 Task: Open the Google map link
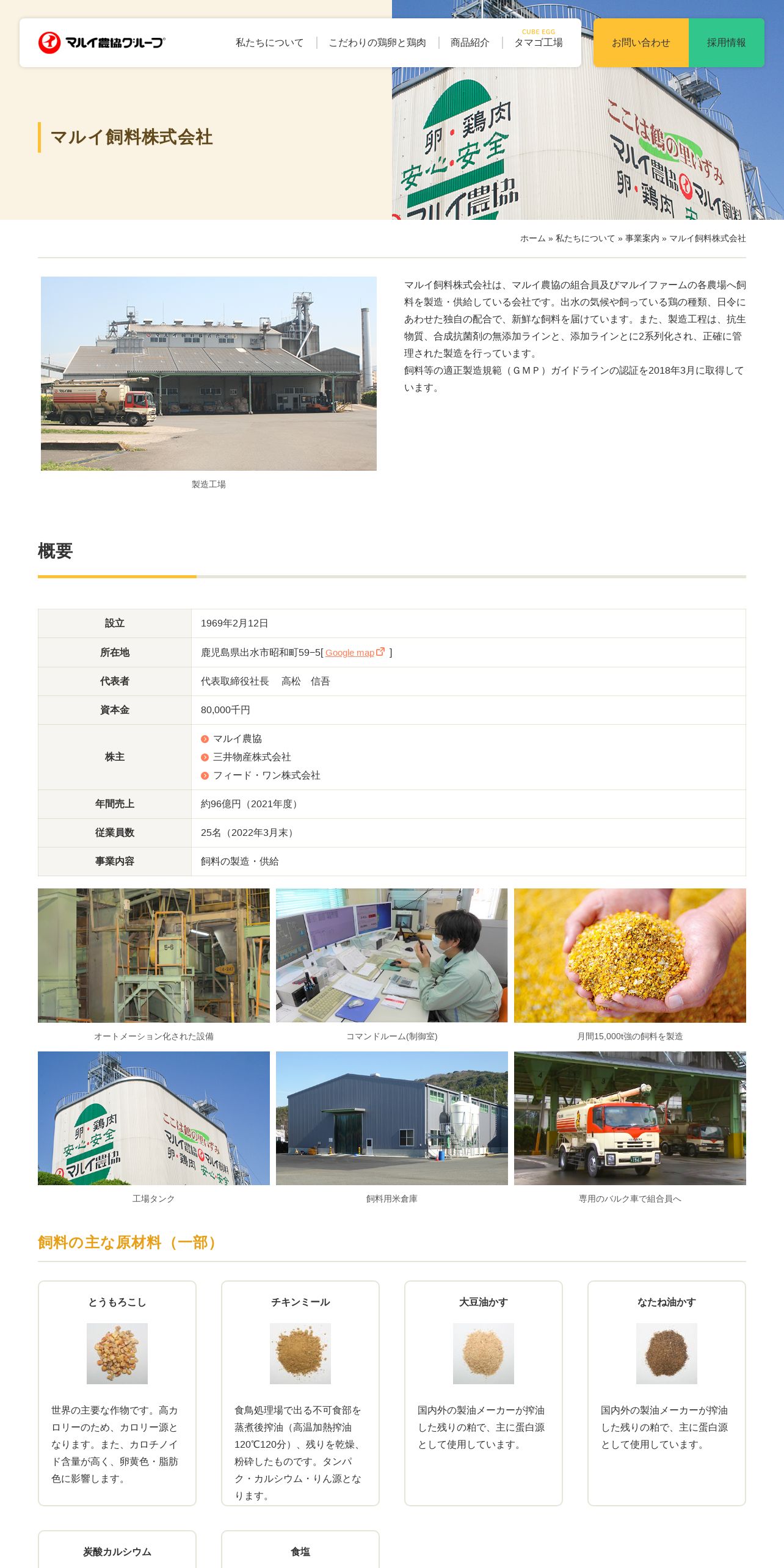pos(355,653)
